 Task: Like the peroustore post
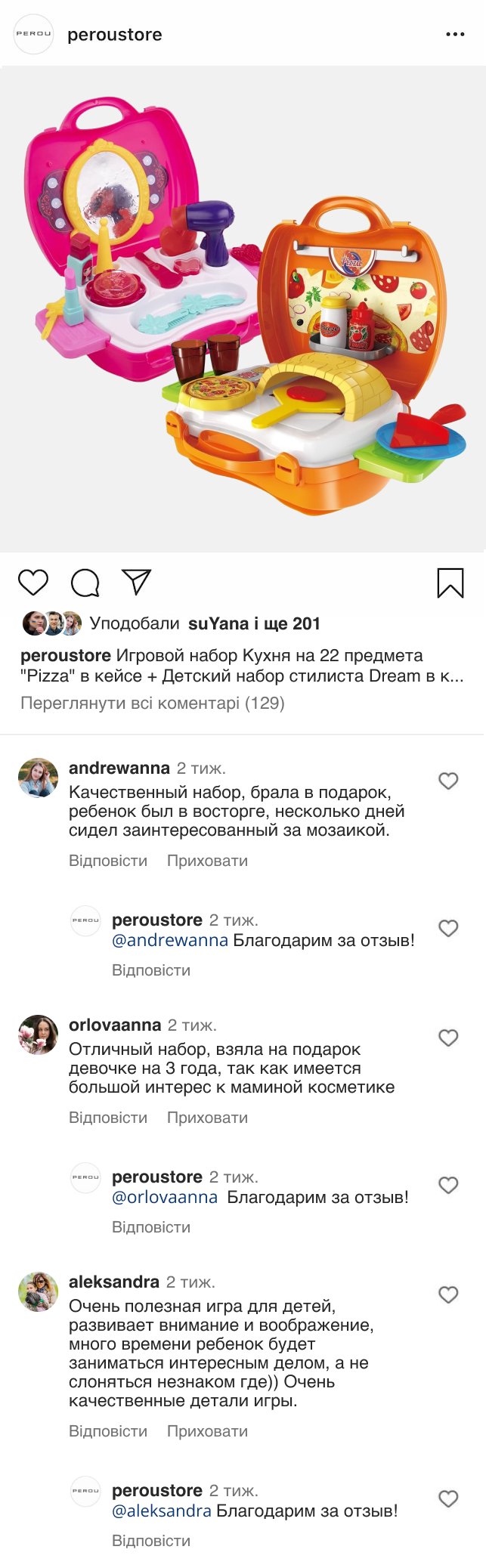[x=33, y=583]
